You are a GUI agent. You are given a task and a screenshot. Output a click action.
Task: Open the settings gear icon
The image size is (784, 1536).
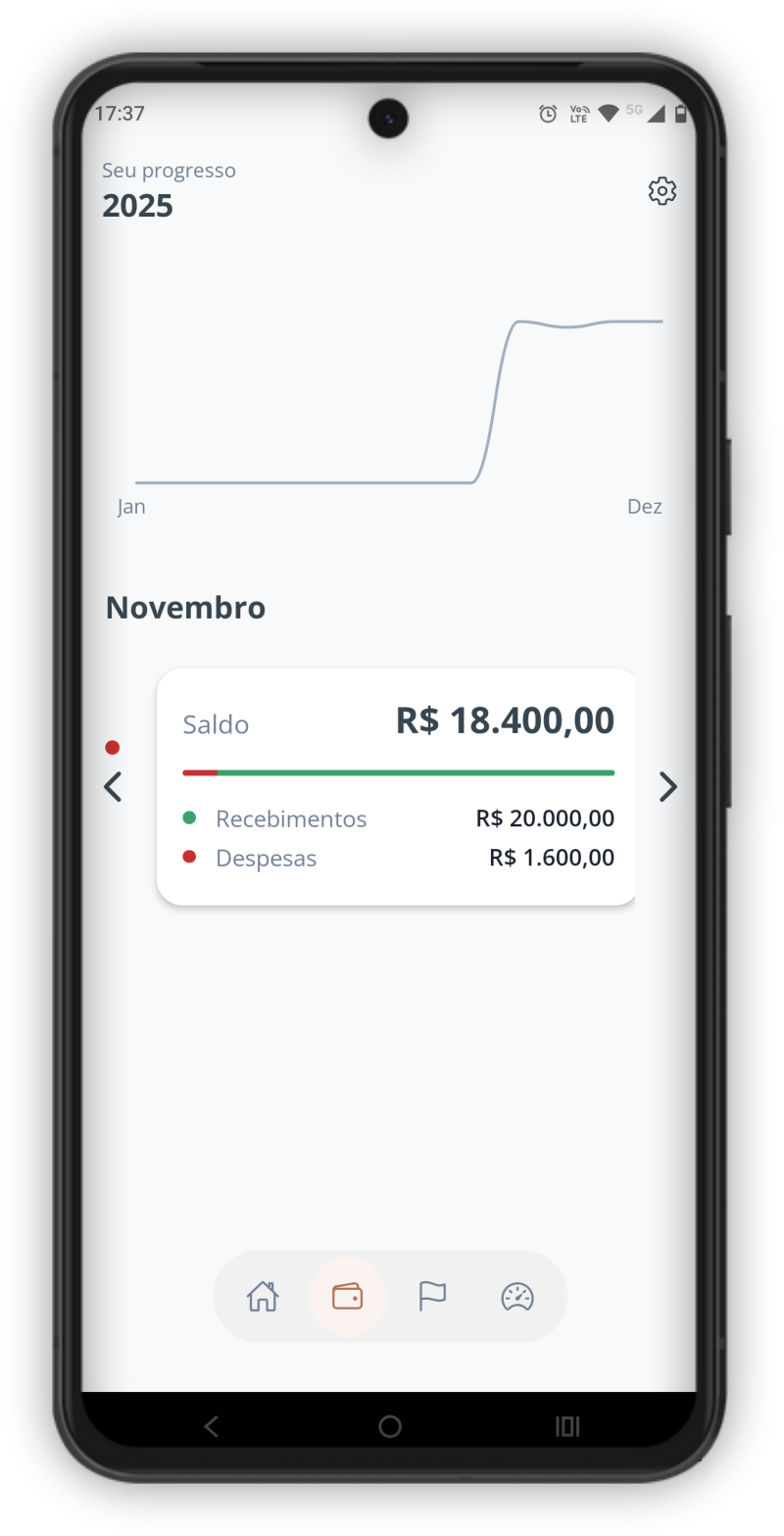click(662, 191)
